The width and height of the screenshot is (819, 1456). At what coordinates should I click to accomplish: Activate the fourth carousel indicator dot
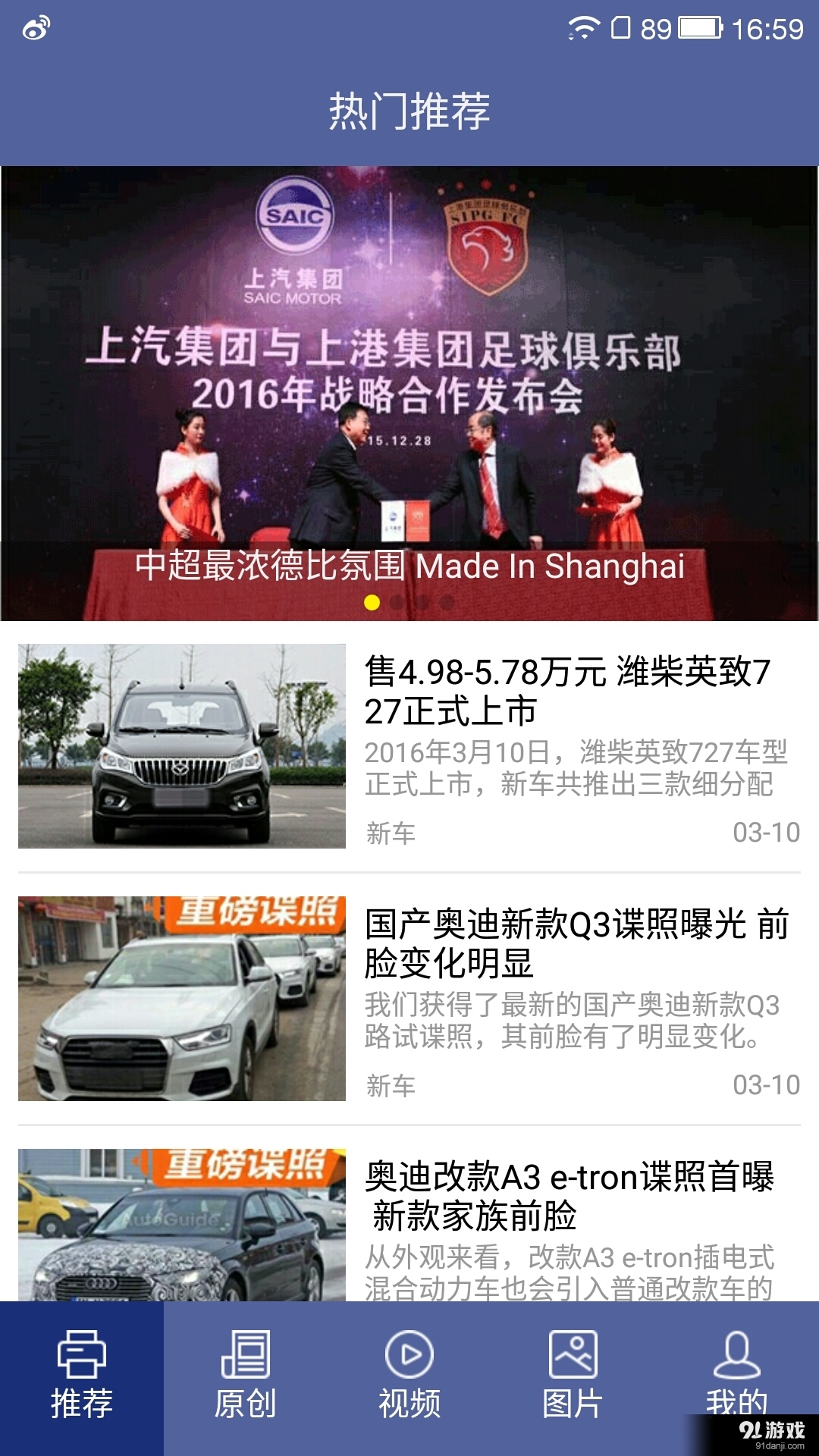(447, 603)
